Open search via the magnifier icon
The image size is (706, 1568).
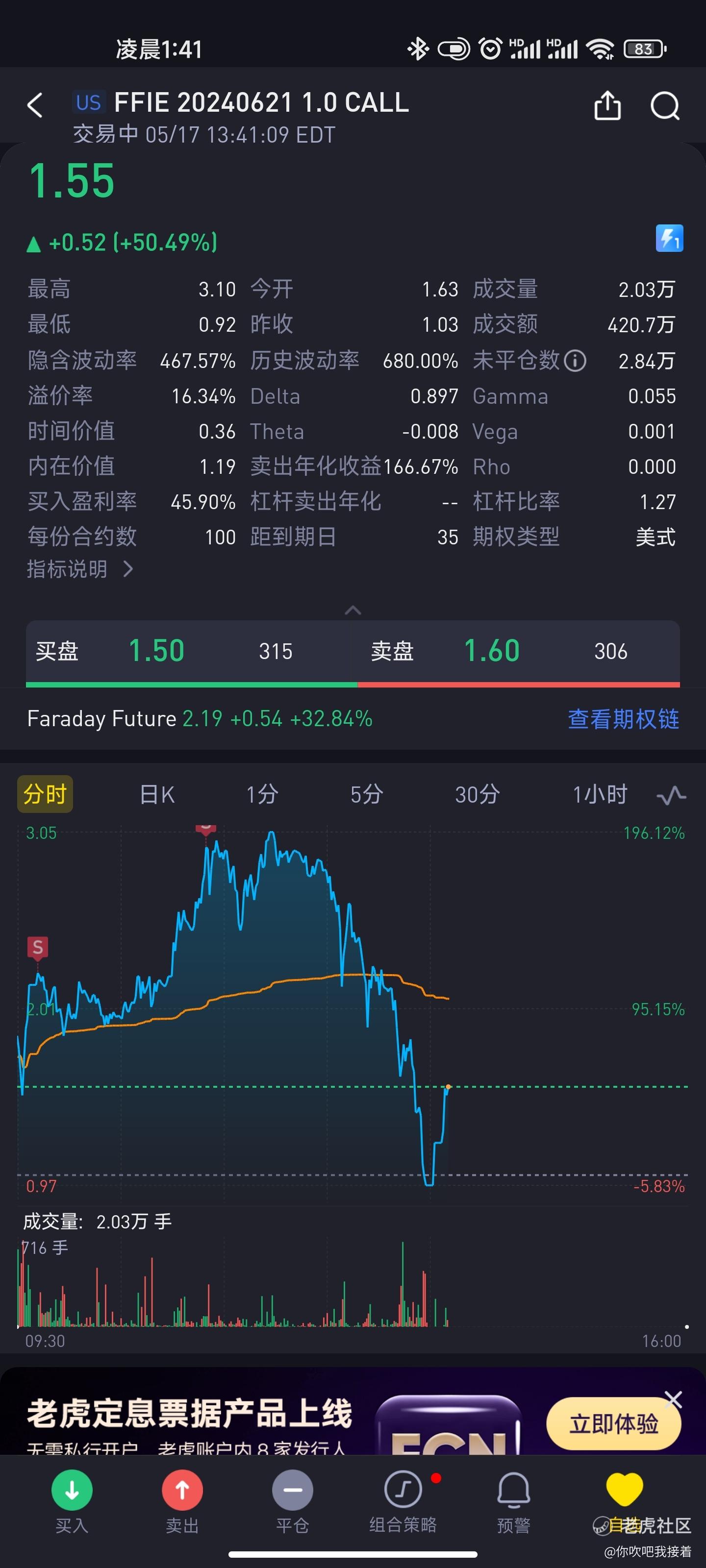(664, 106)
